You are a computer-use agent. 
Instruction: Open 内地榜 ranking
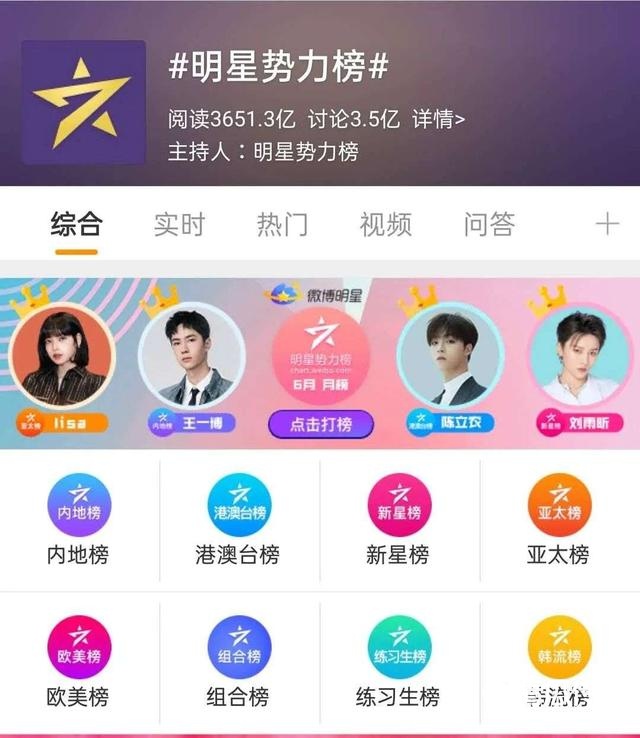(x=78, y=520)
